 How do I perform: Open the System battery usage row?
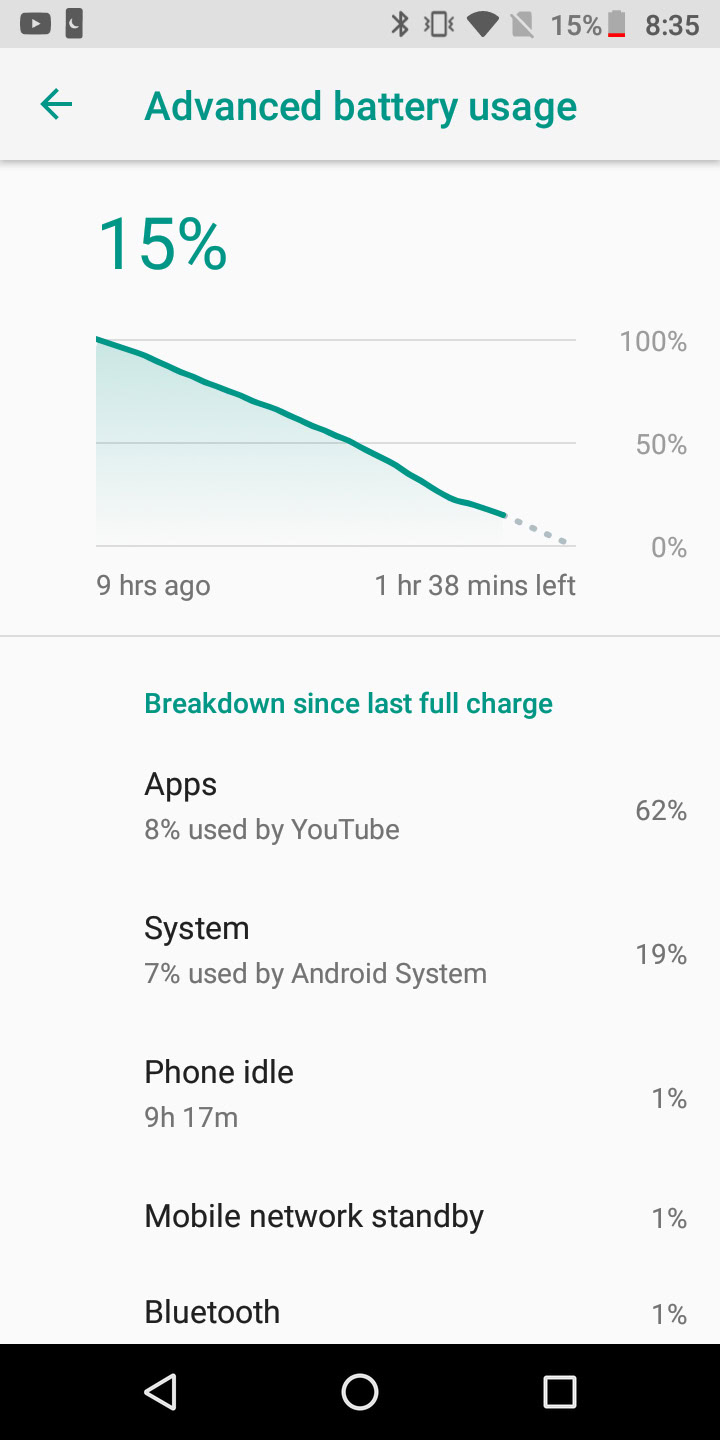pyautogui.click(x=360, y=951)
